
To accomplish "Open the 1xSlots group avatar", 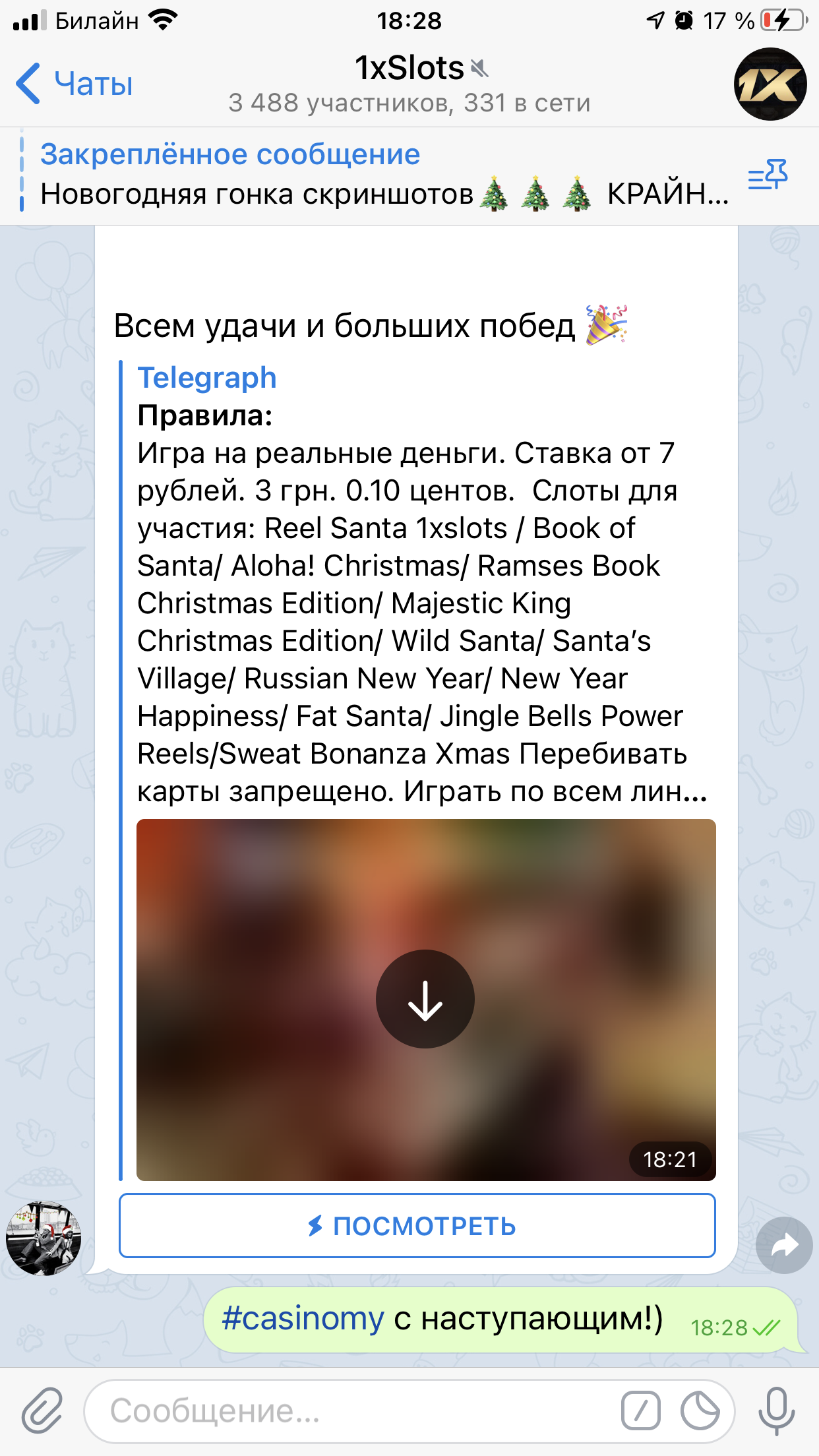I will [770, 84].
